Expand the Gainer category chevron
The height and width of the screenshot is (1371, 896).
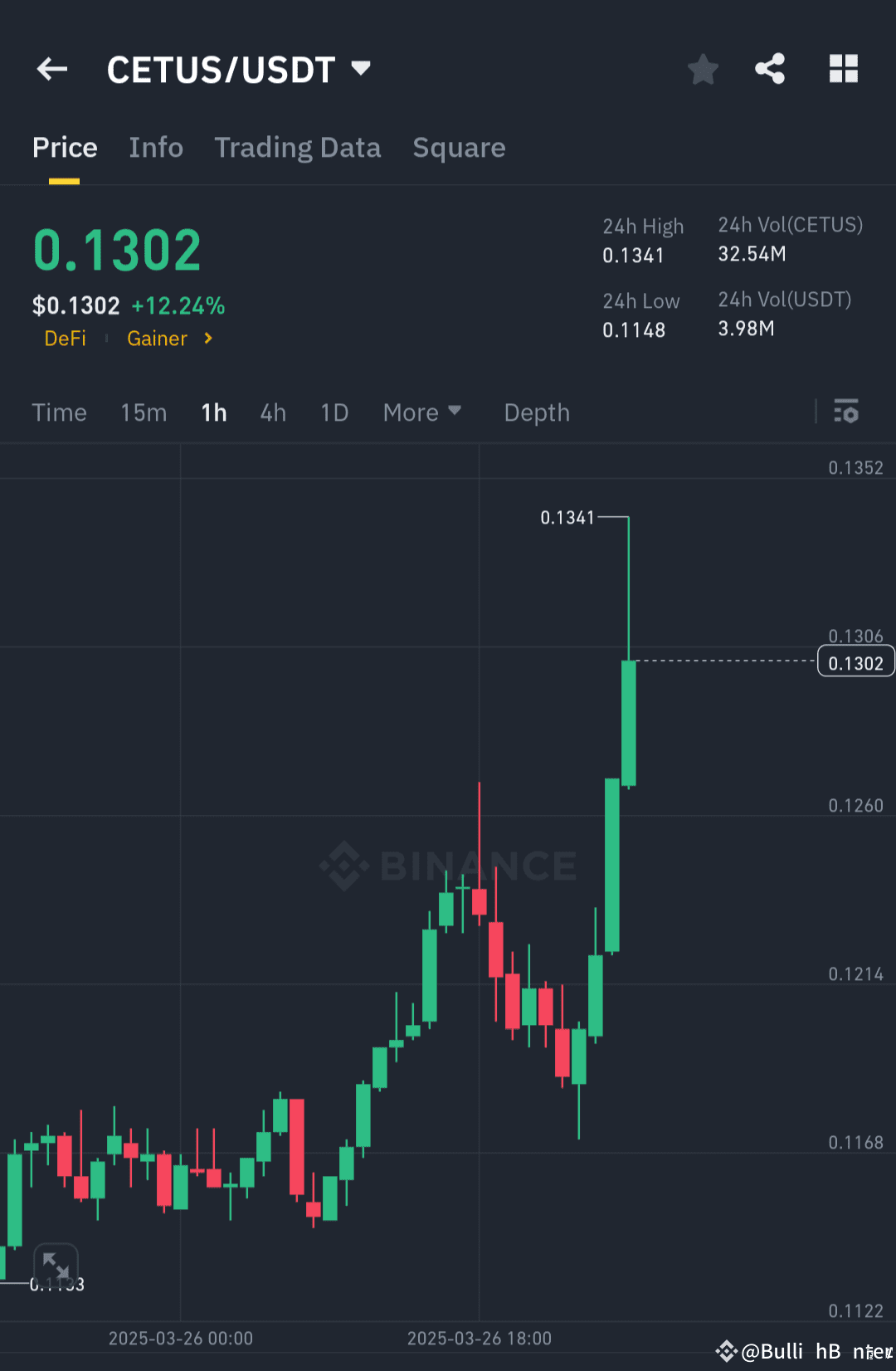[207, 339]
